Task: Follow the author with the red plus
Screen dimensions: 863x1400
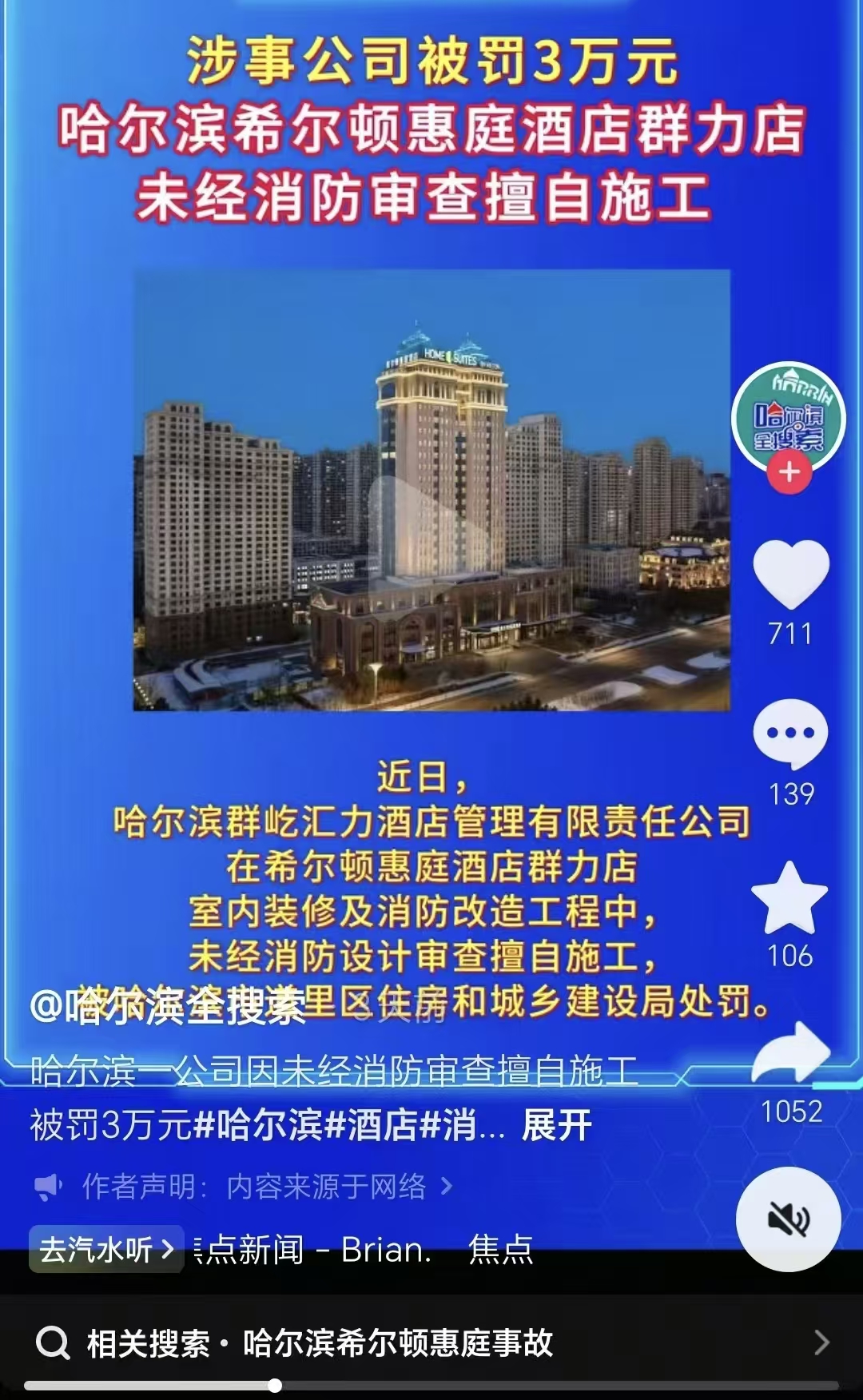Action: coord(789,472)
